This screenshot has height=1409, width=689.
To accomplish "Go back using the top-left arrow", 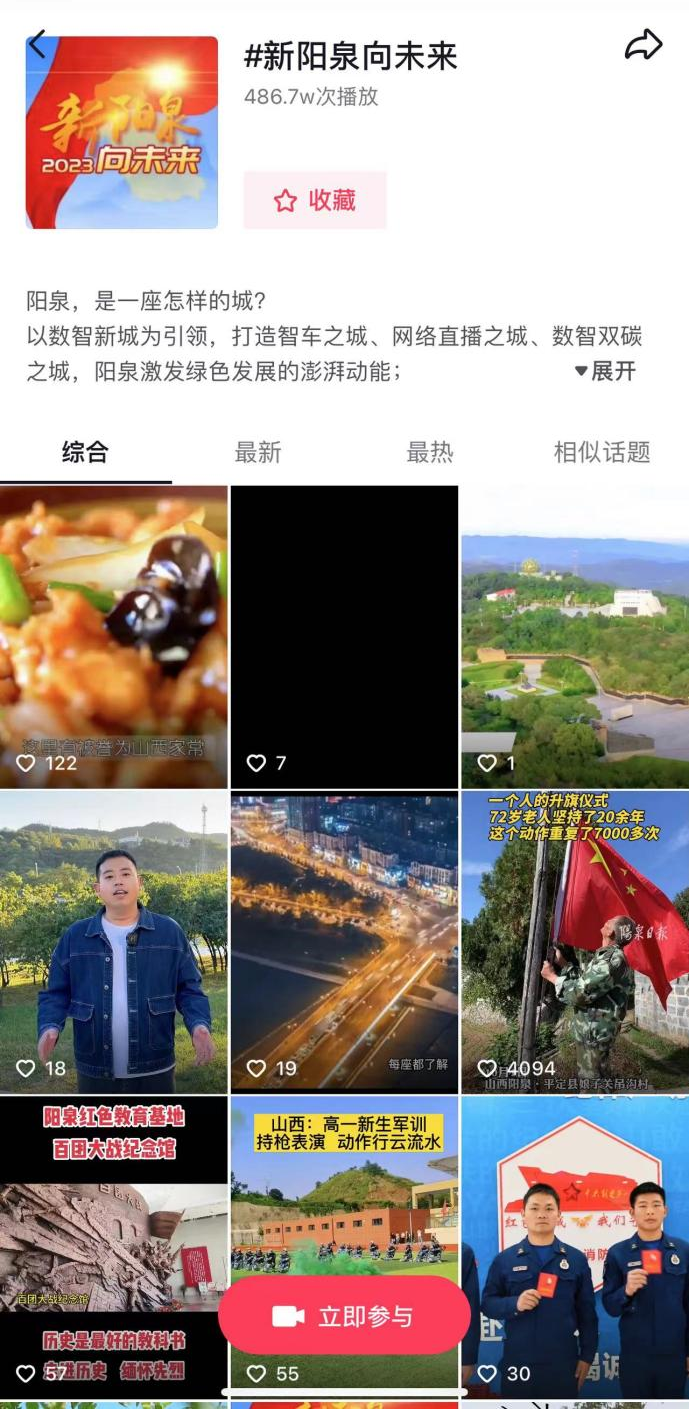I will 37,45.
